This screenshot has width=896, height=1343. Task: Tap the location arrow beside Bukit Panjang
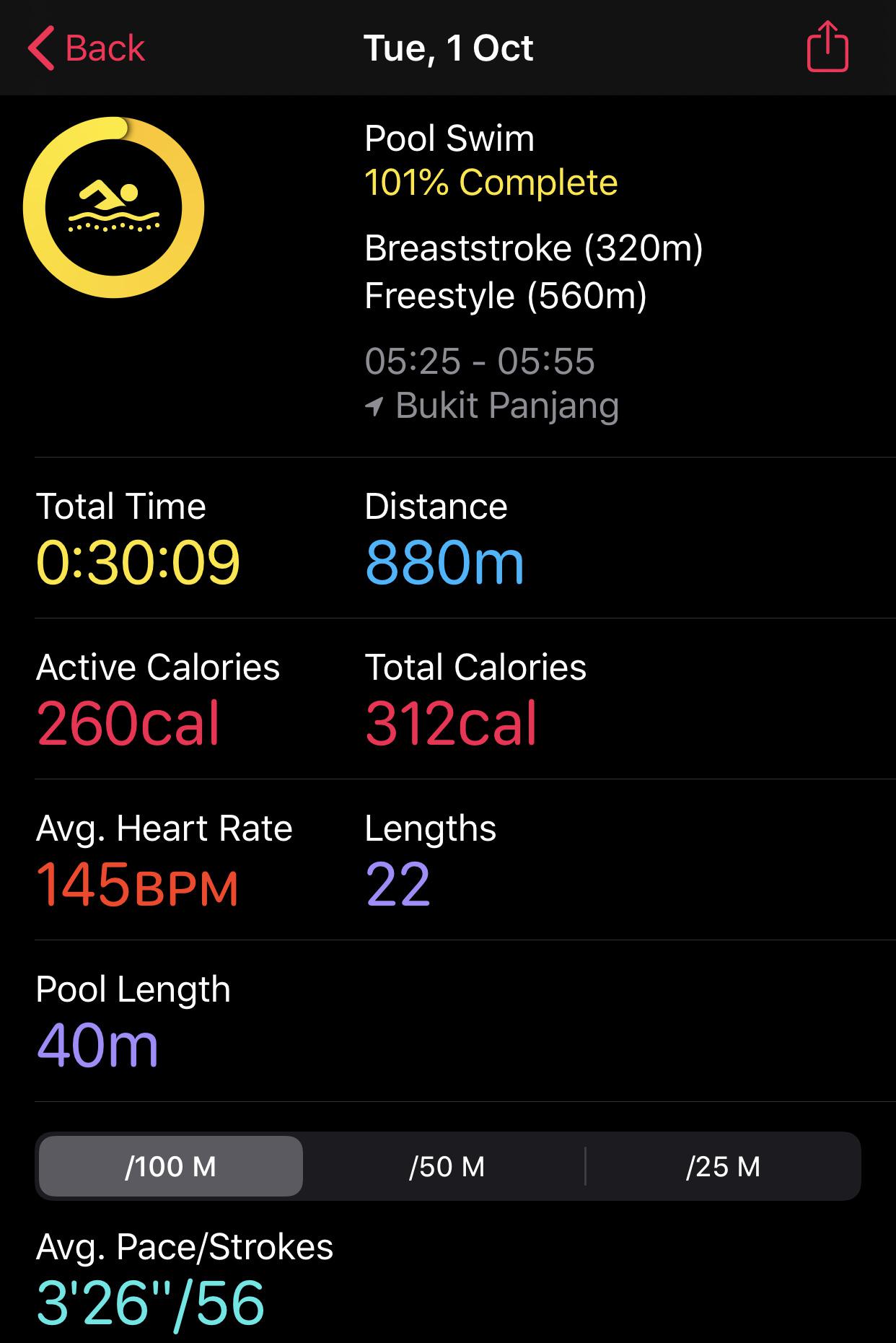(374, 406)
